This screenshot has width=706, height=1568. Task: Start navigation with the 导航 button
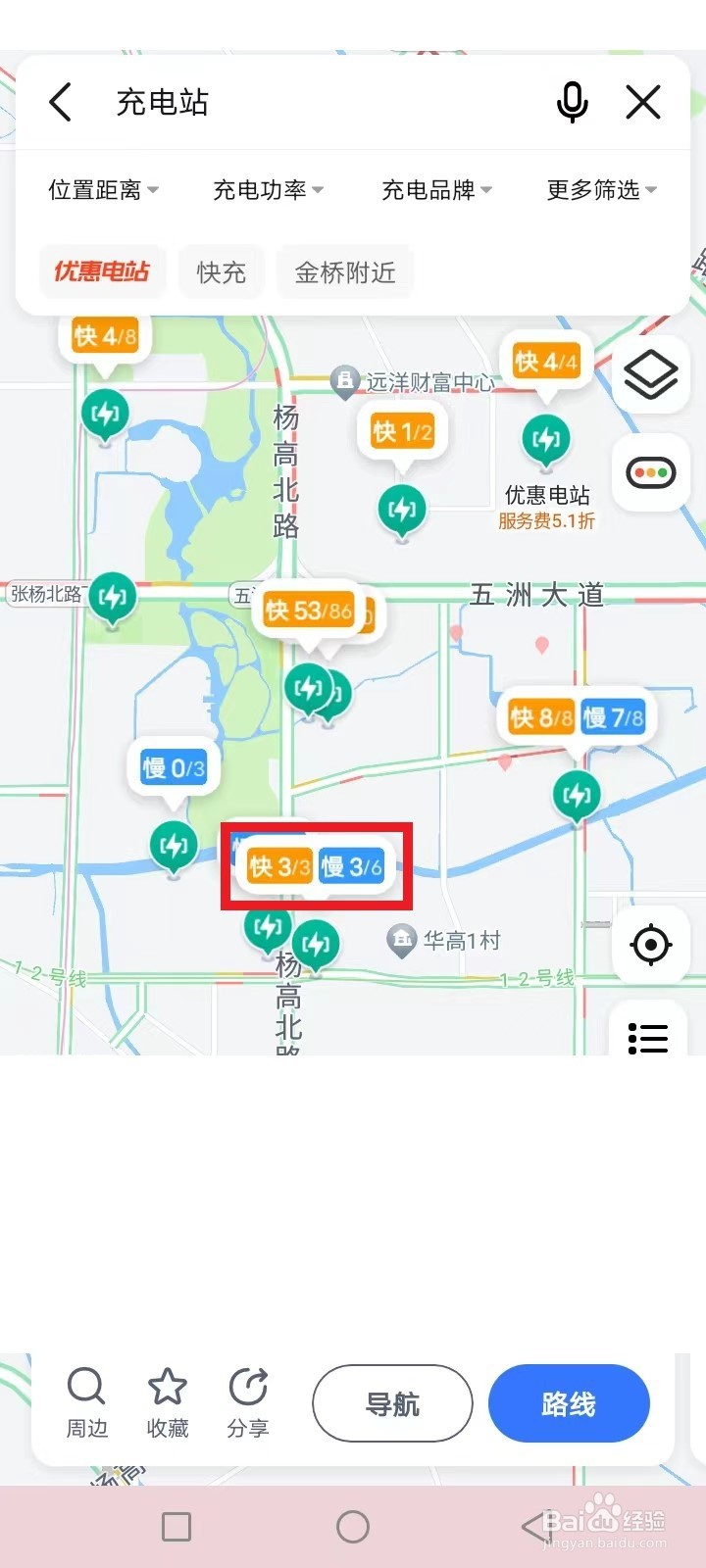click(392, 1403)
